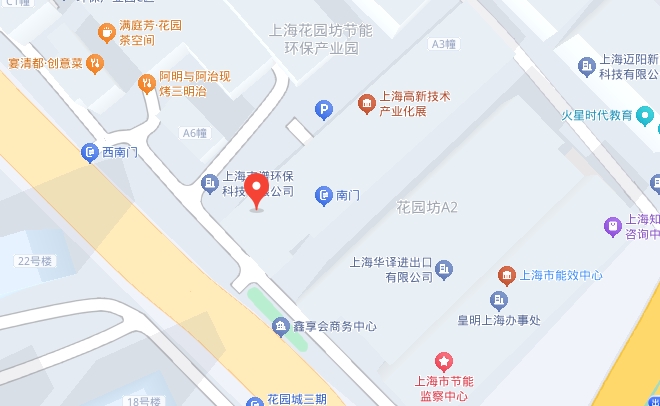Tap the 南门 gate marker
Image resolution: width=660 pixels, height=406 pixels.
click(323, 195)
